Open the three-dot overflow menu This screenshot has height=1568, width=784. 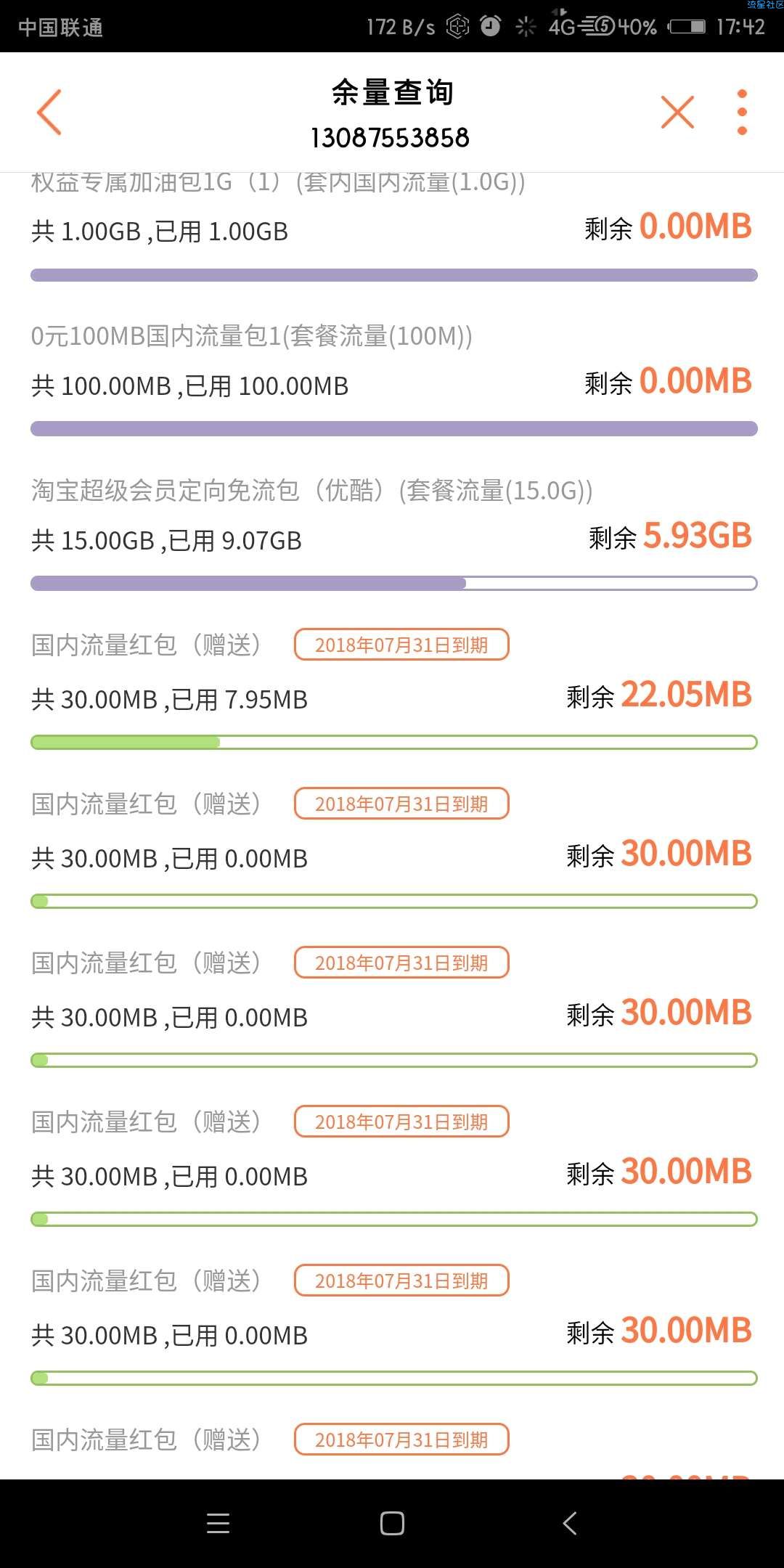[x=742, y=113]
